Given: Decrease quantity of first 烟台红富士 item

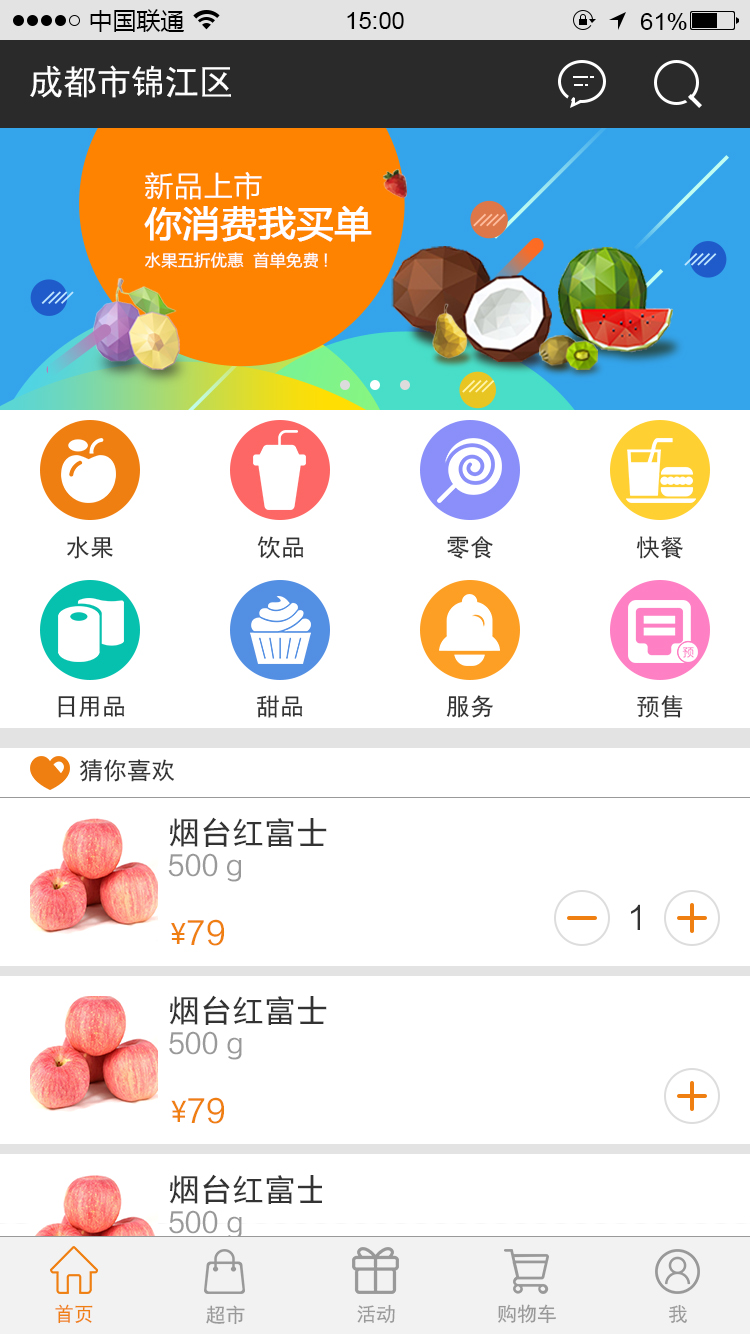Looking at the screenshot, I should [581, 917].
